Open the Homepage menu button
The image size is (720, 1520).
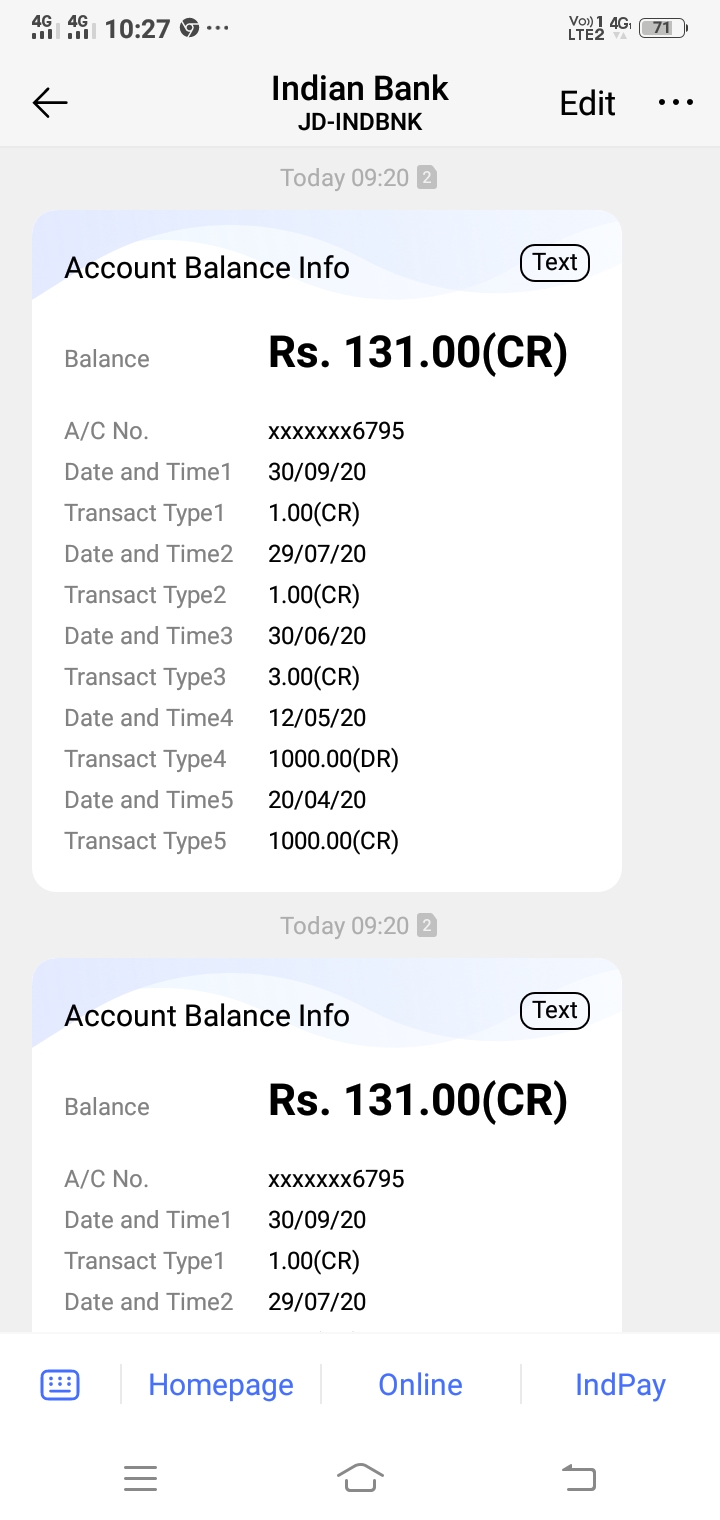(221, 1385)
